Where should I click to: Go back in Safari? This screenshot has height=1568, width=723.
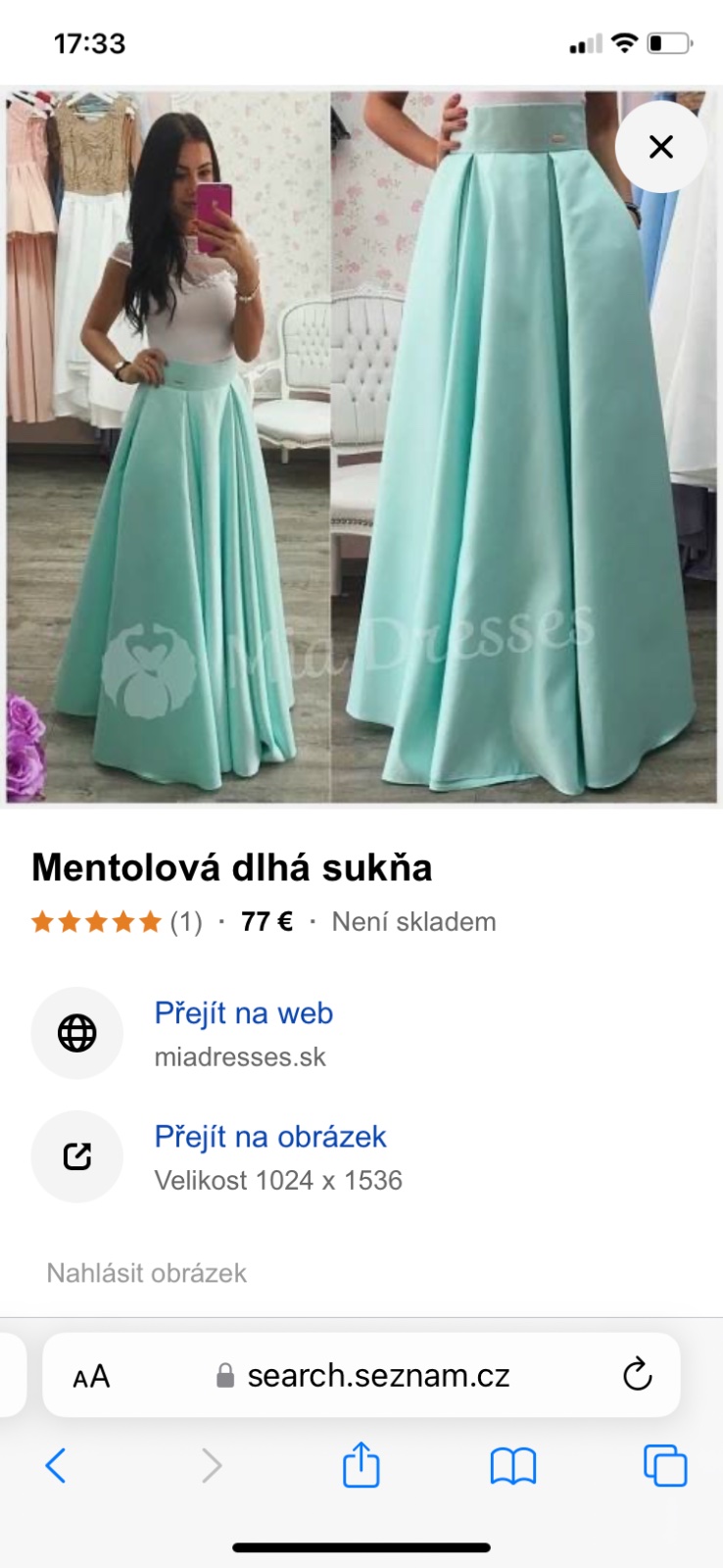(56, 1466)
